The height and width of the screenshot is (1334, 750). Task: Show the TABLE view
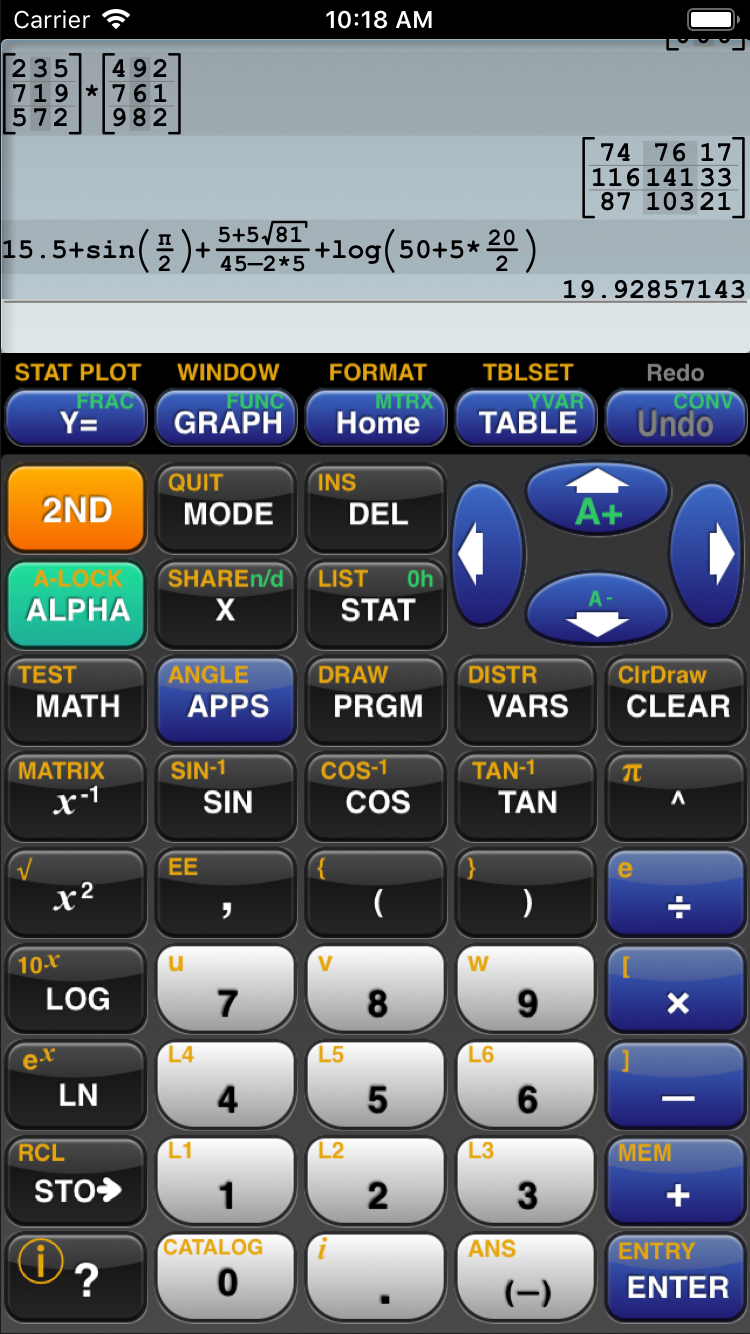pyautogui.click(x=527, y=419)
